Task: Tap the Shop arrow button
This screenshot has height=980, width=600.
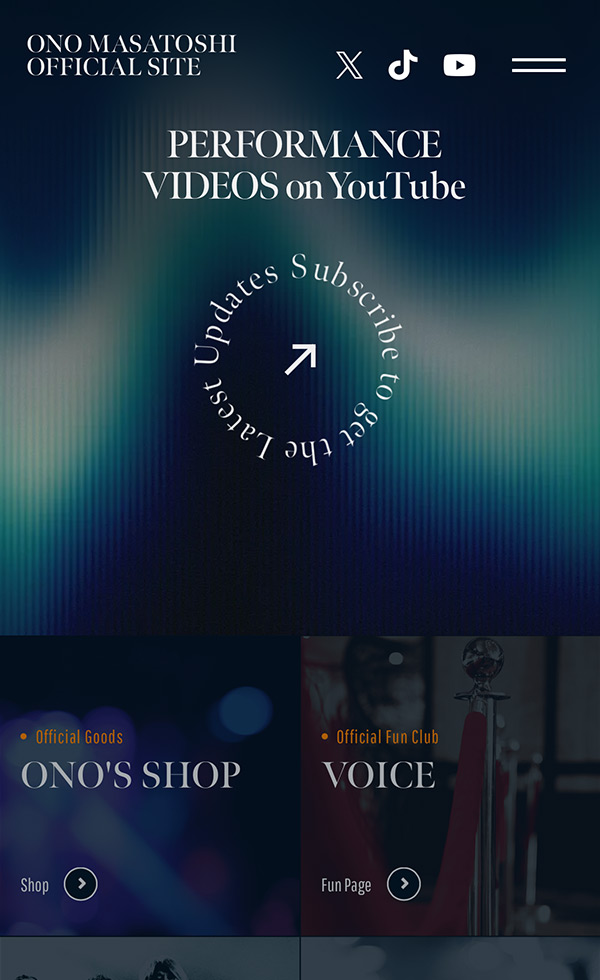Action: 81,884
